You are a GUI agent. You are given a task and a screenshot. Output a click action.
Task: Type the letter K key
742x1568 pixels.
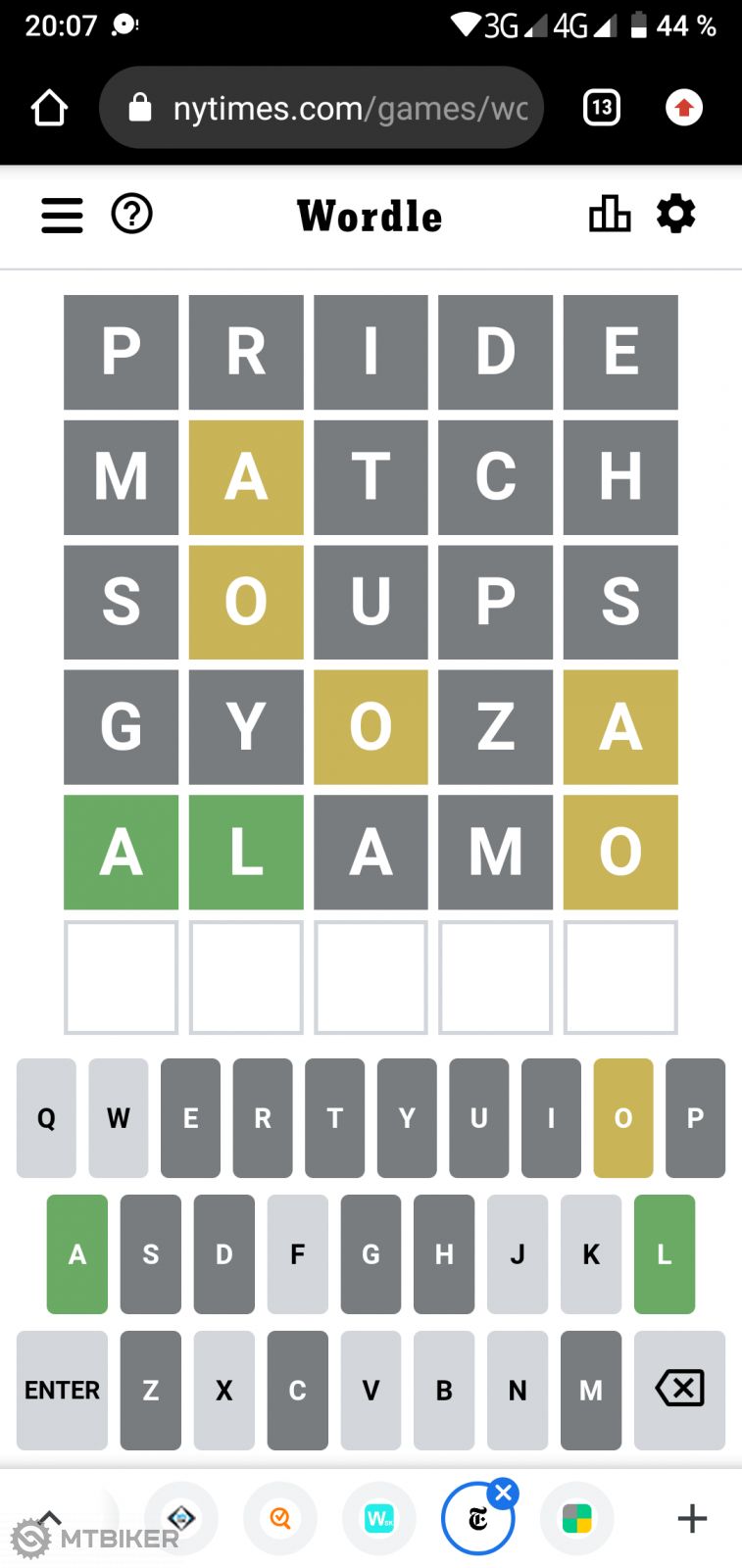(590, 1254)
